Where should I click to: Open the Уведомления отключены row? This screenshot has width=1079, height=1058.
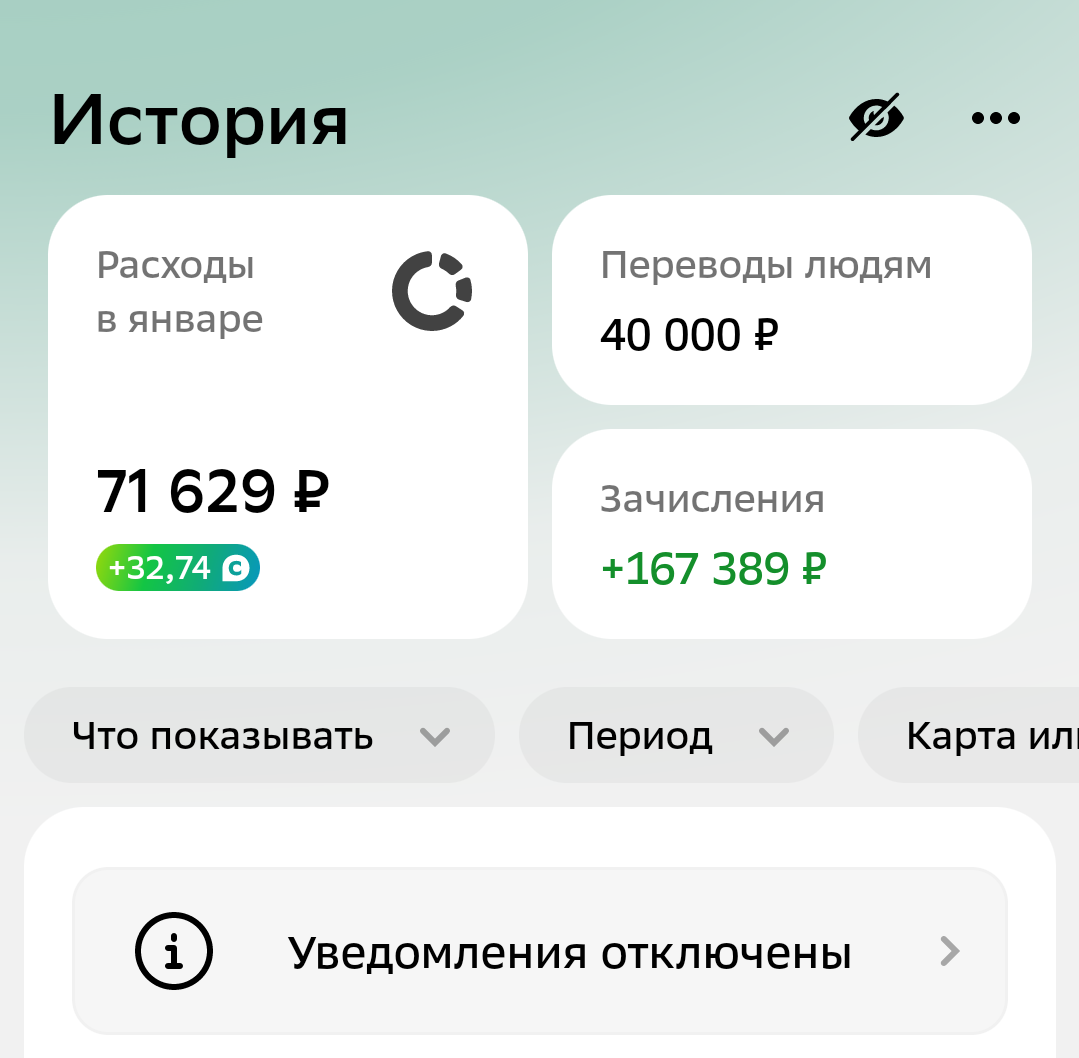540,951
